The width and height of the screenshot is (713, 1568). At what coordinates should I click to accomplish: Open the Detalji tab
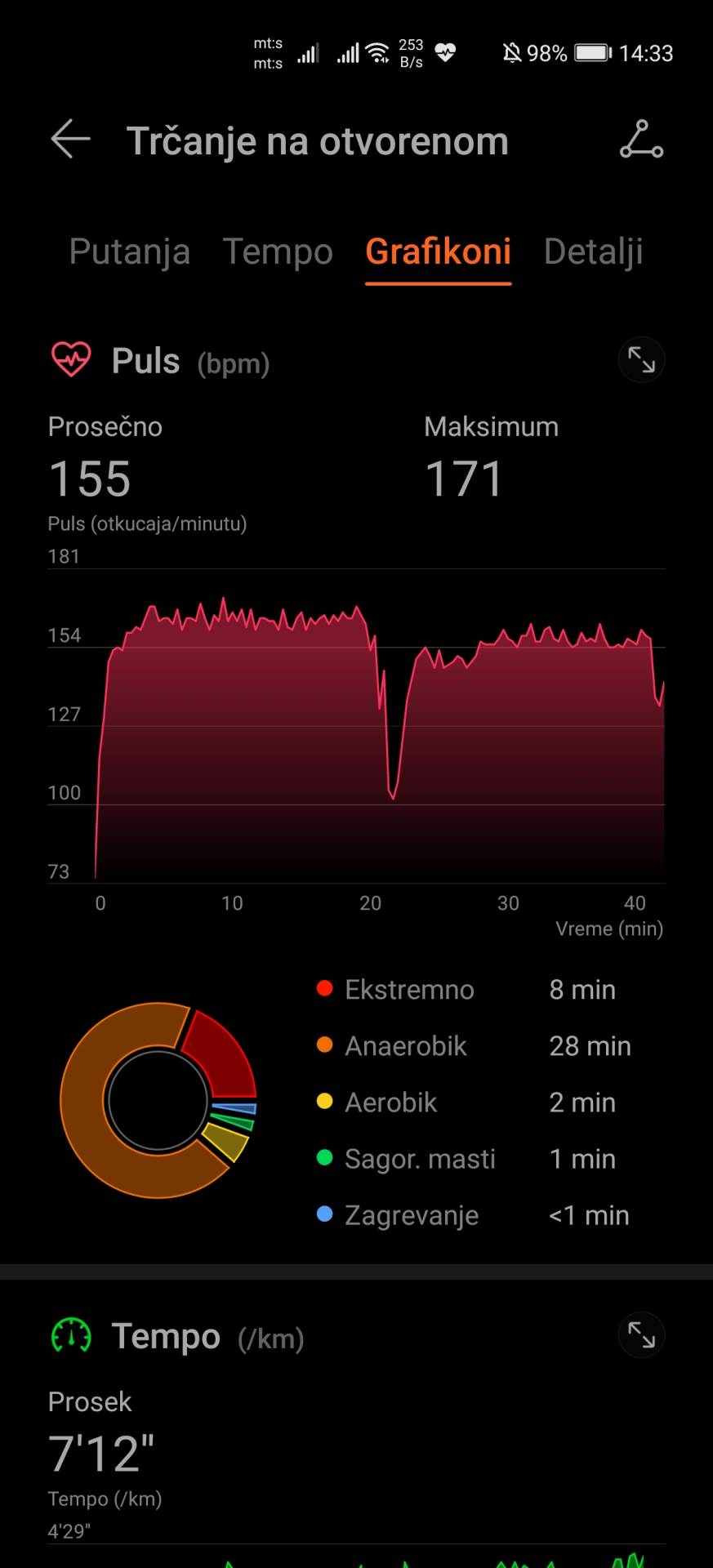[593, 252]
